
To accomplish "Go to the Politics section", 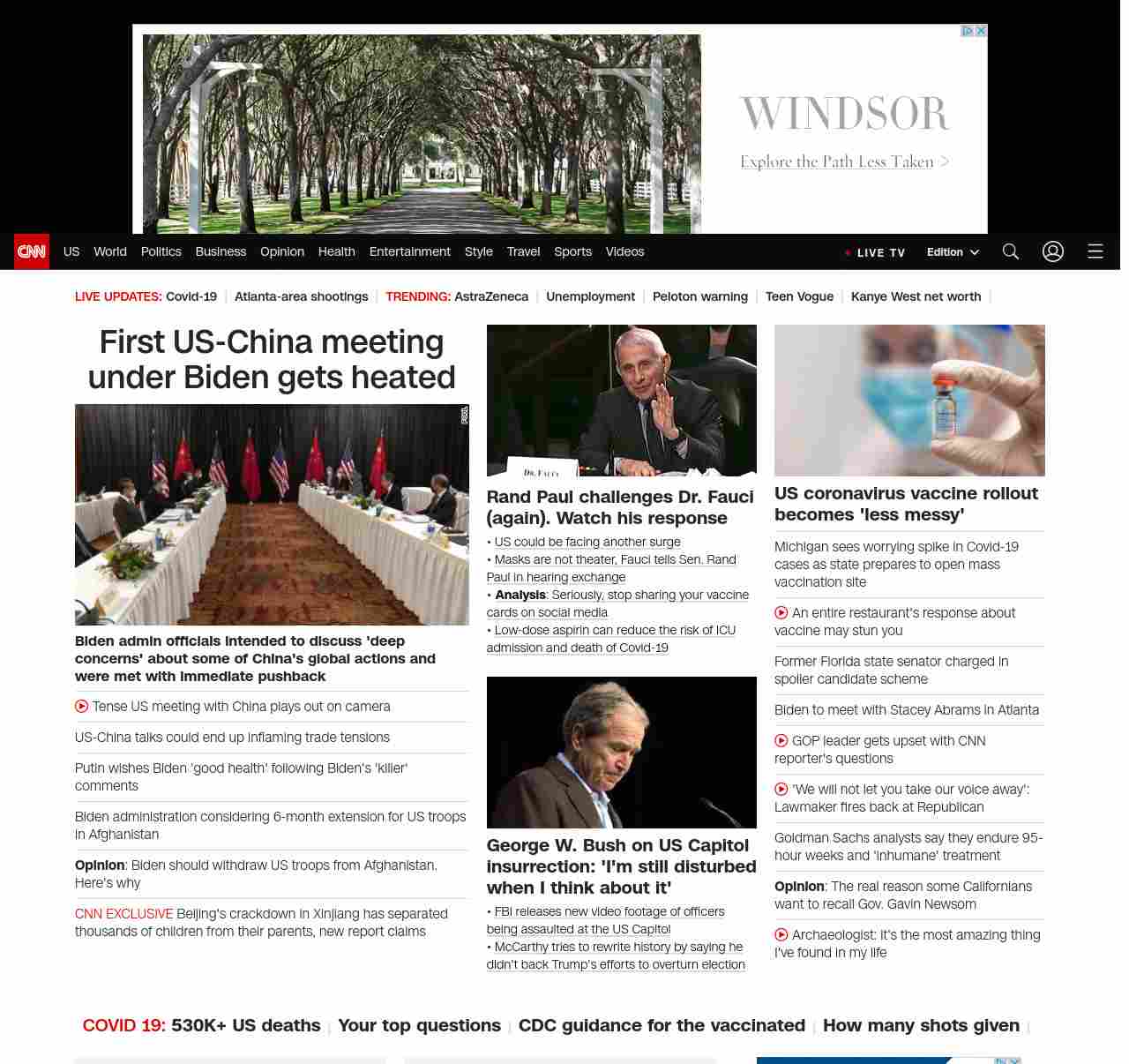I will (161, 251).
